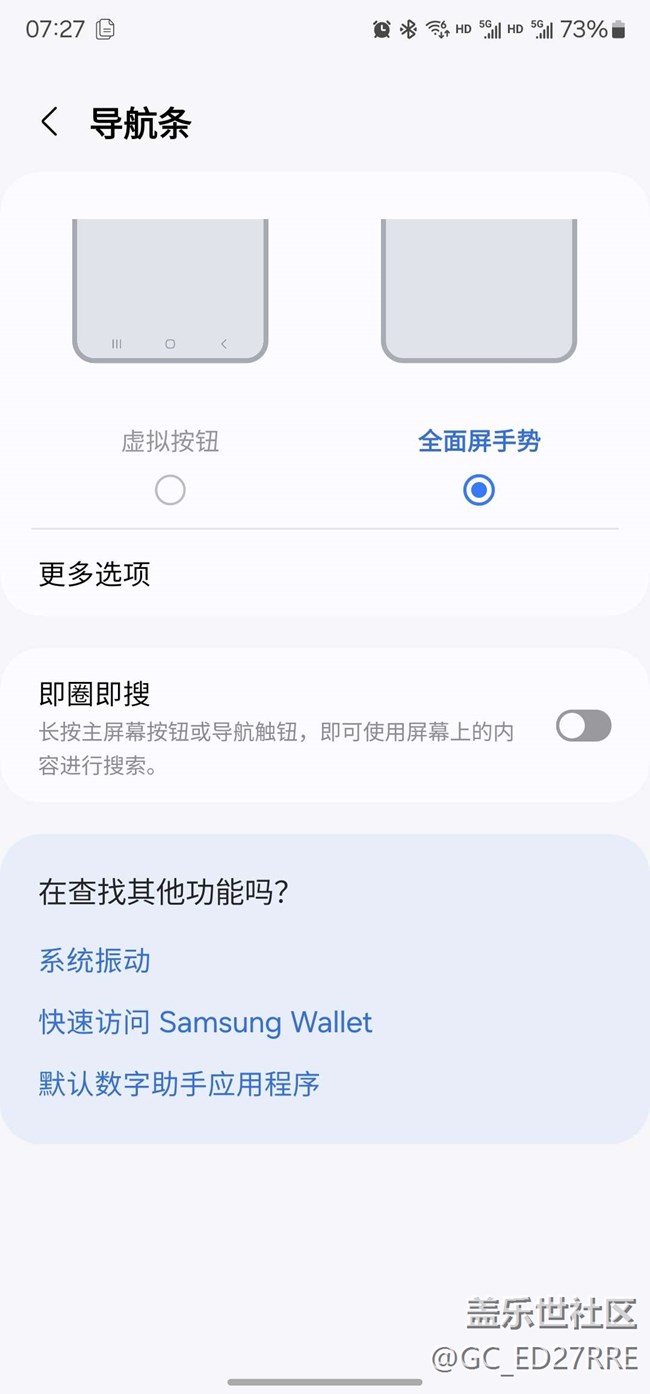Go back from the 导航条 screen
This screenshot has width=650, height=1394.
point(49,123)
